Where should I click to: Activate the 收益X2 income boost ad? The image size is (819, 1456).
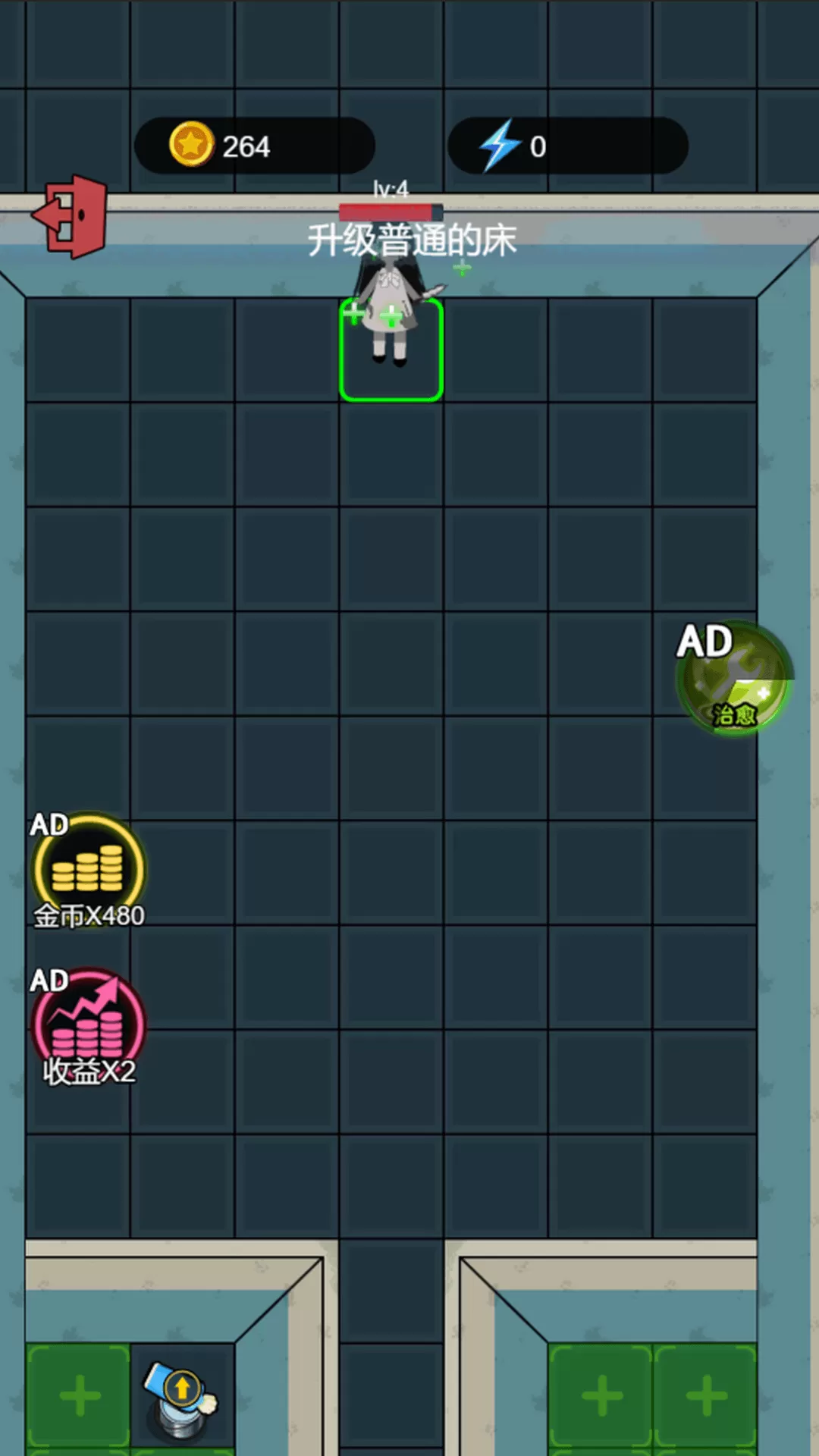point(88,1025)
